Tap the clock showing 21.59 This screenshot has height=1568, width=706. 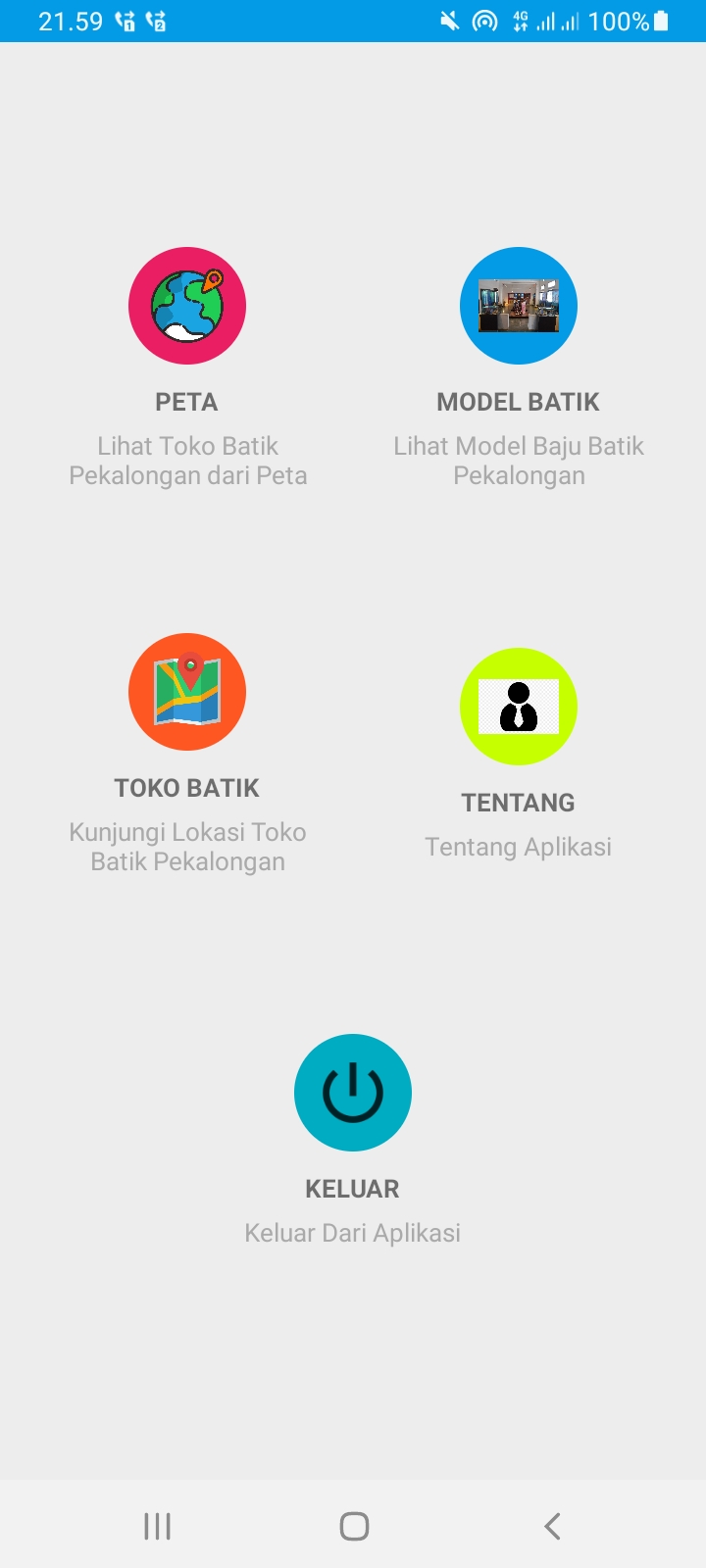tap(74, 21)
